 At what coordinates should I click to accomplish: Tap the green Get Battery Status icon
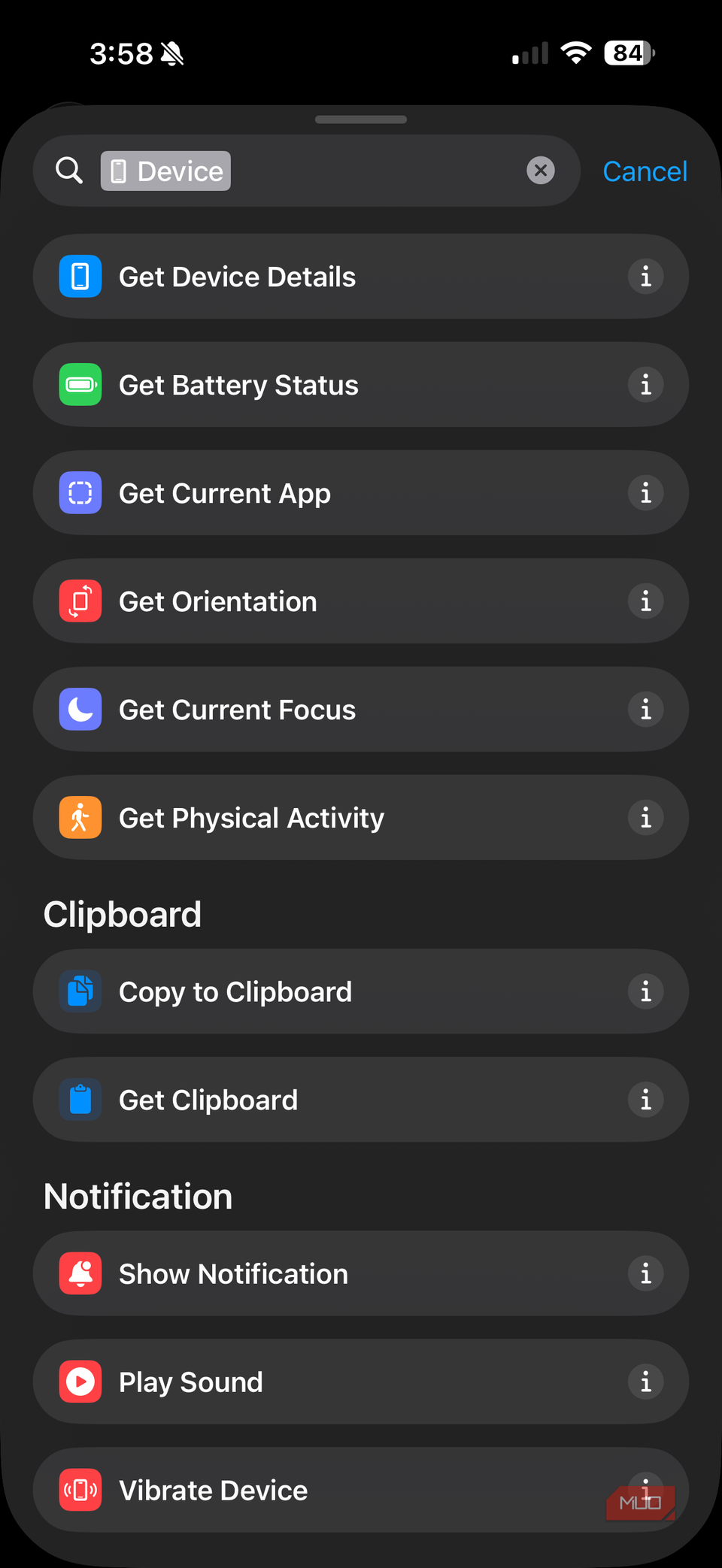[x=80, y=384]
